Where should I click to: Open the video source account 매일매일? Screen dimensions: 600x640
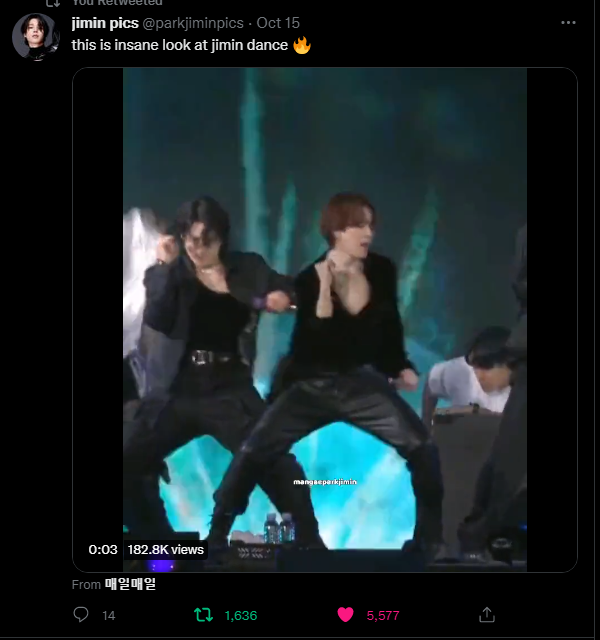(x=130, y=585)
